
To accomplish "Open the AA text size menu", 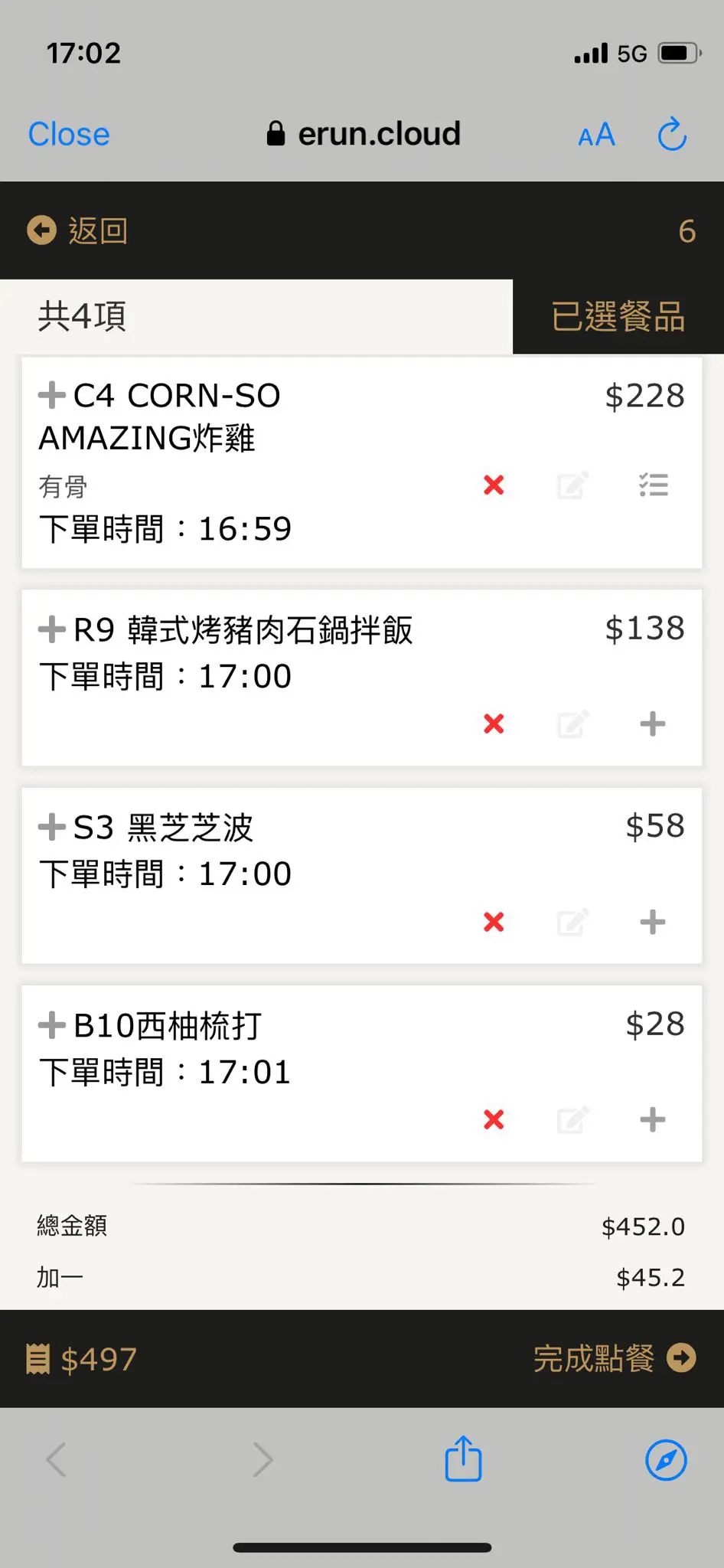I will pyautogui.click(x=596, y=136).
